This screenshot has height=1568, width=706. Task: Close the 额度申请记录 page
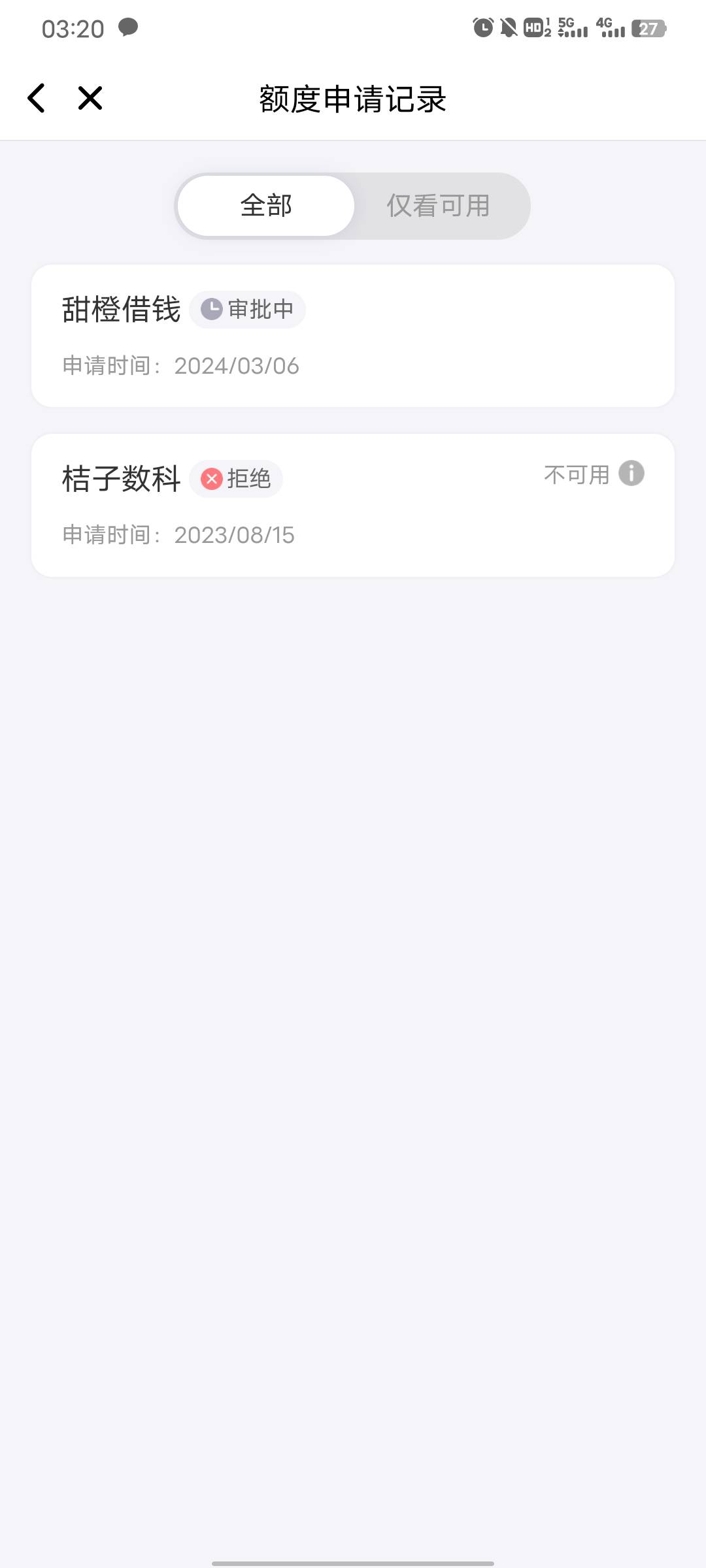pyautogui.click(x=90, y=99)
